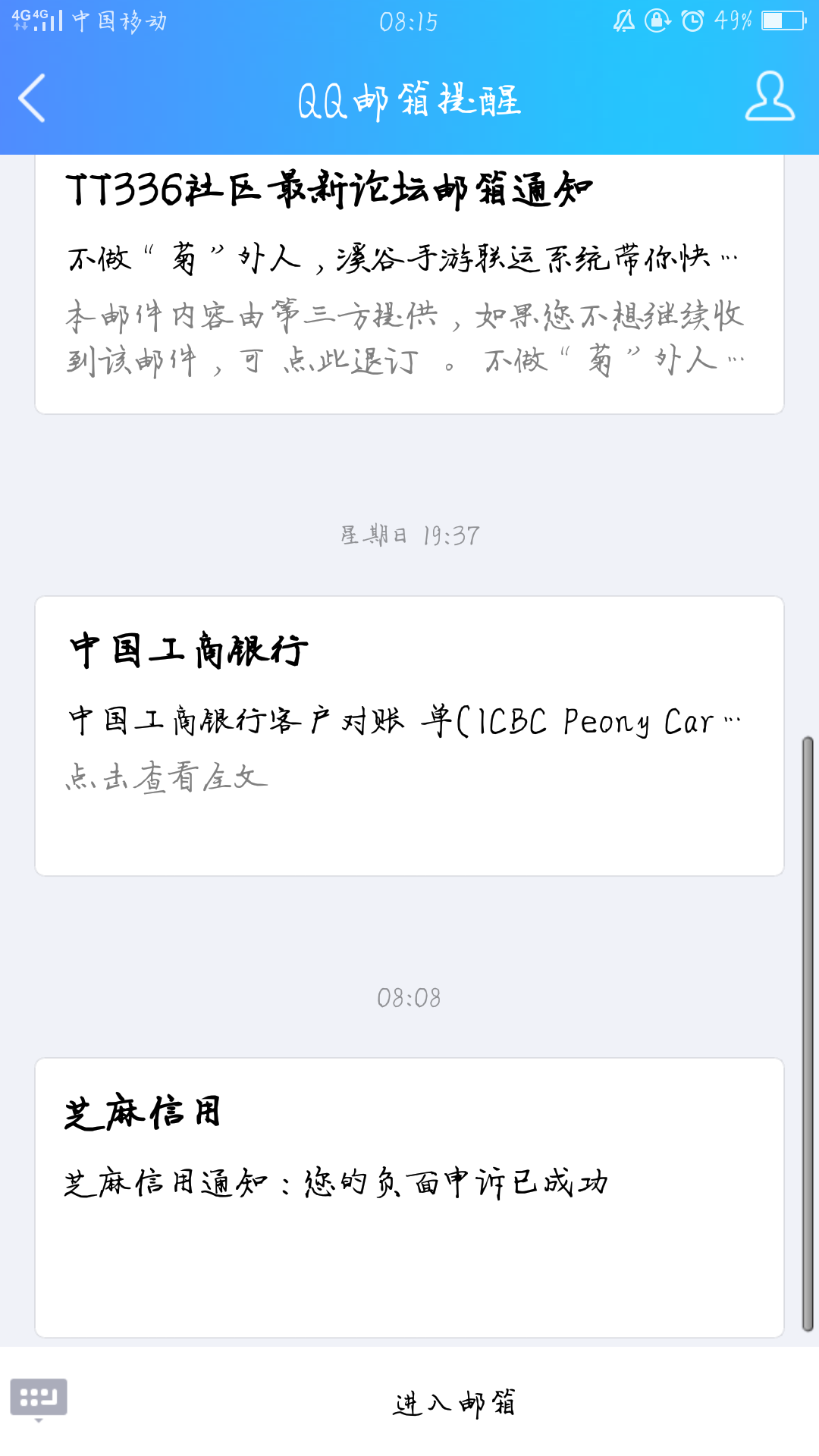Open the 芝麻信用 notification card
Screen dimensions: 819x1456
[409, 1197]
